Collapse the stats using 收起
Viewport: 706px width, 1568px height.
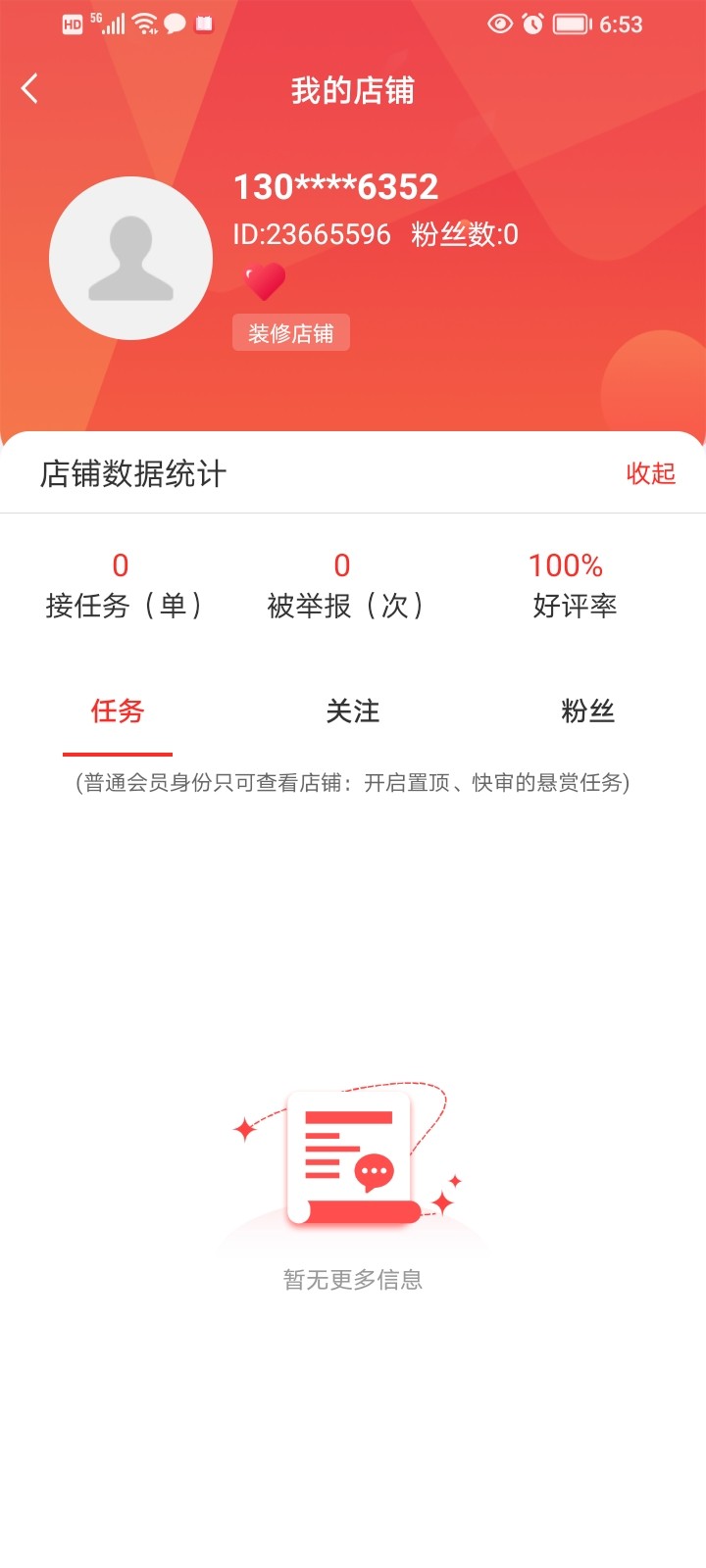point(651,473)
